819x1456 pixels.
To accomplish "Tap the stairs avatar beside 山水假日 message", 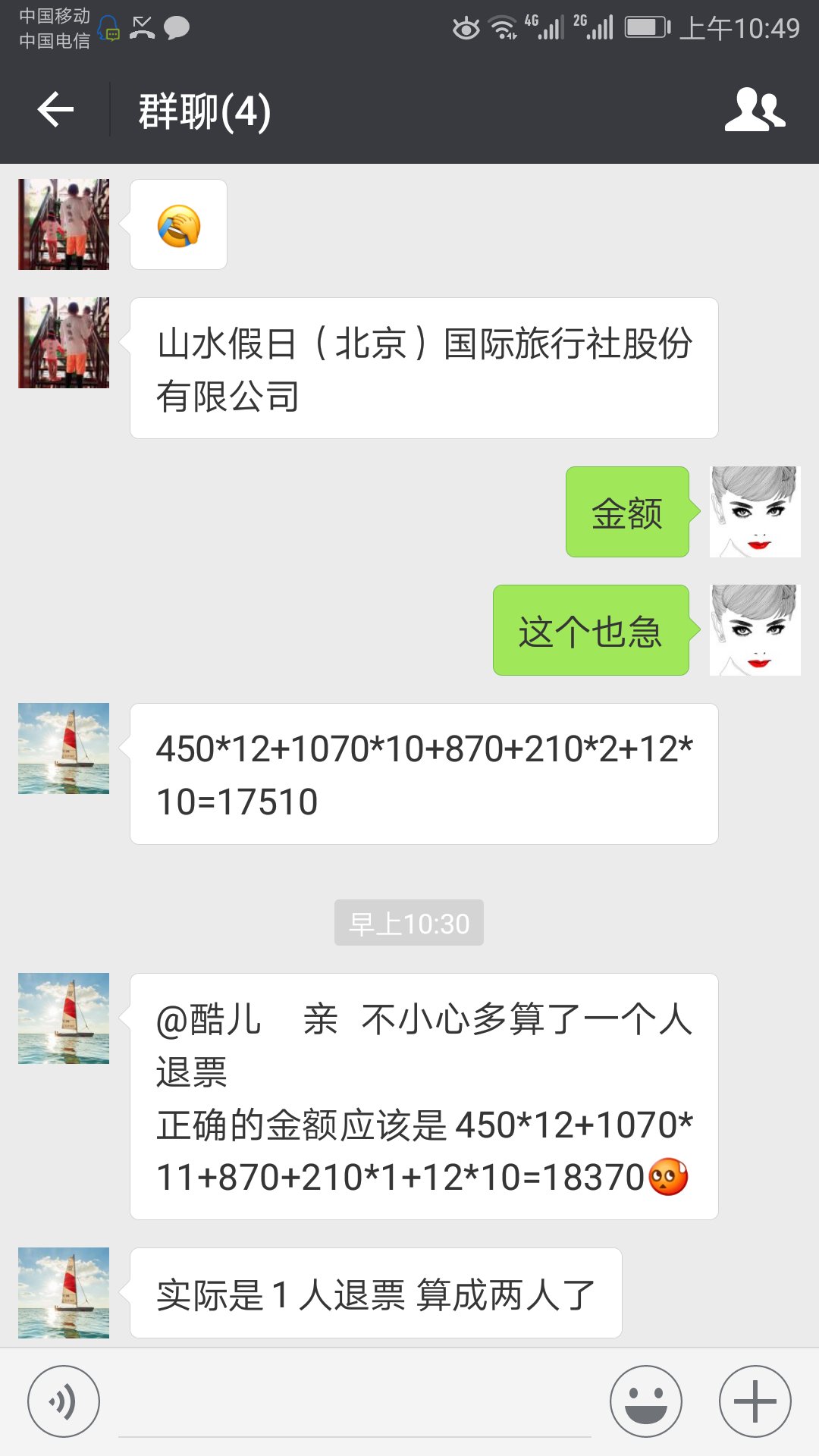I will coord(64,343).
